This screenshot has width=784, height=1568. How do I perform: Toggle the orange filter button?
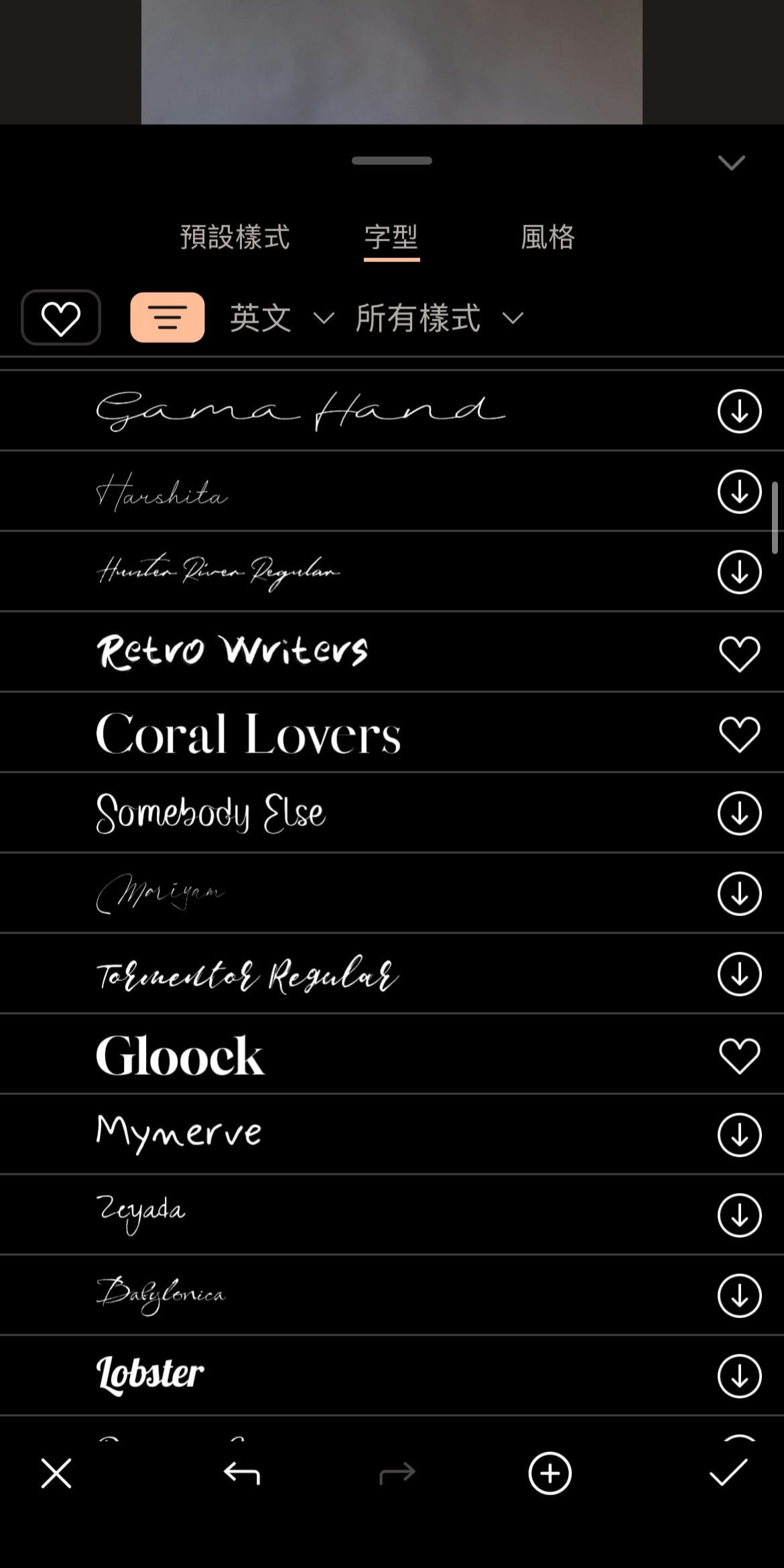(168, 318)
